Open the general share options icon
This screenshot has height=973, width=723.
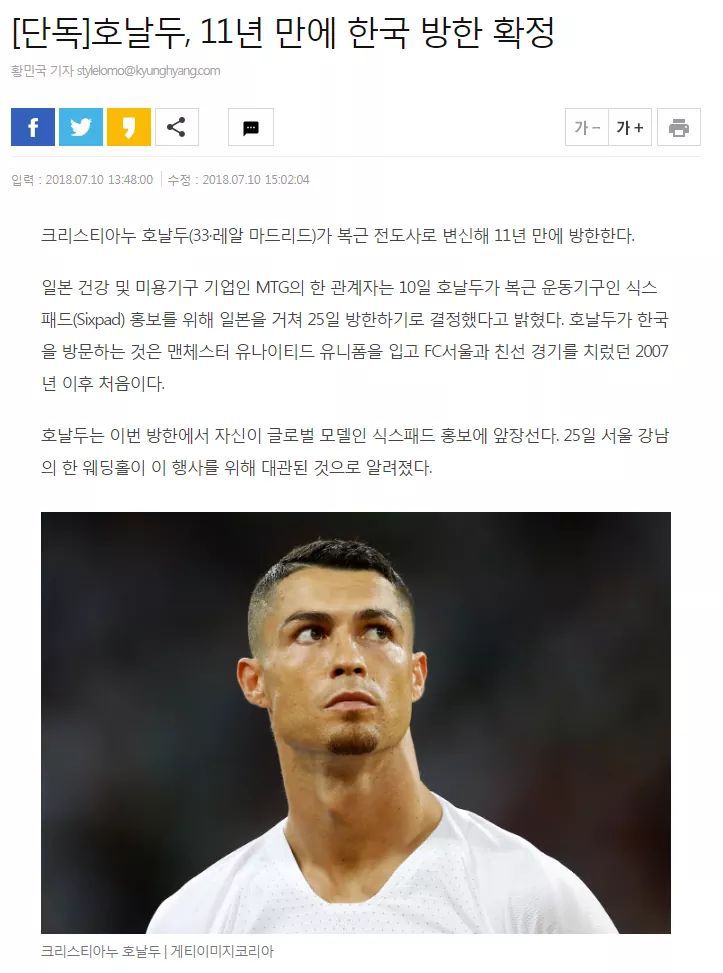[177, 127]
